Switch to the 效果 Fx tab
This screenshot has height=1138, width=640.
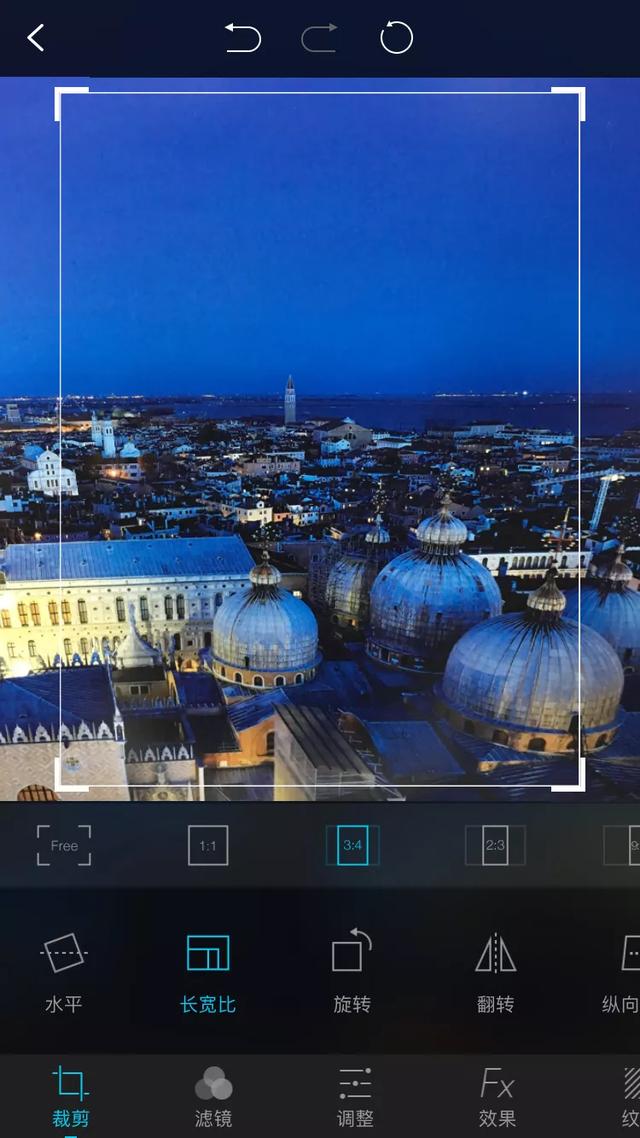497,1097
